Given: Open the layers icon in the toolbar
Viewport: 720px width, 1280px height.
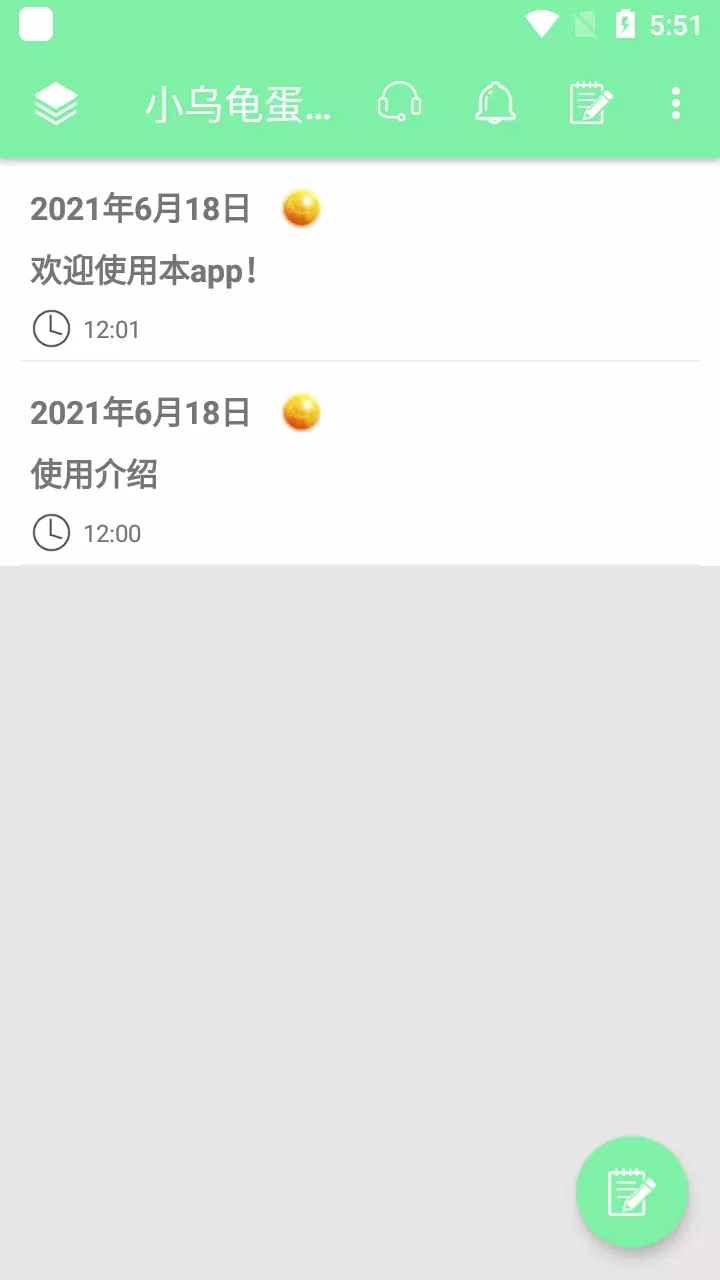Looking at the screenshot, I should pos(57,103).
